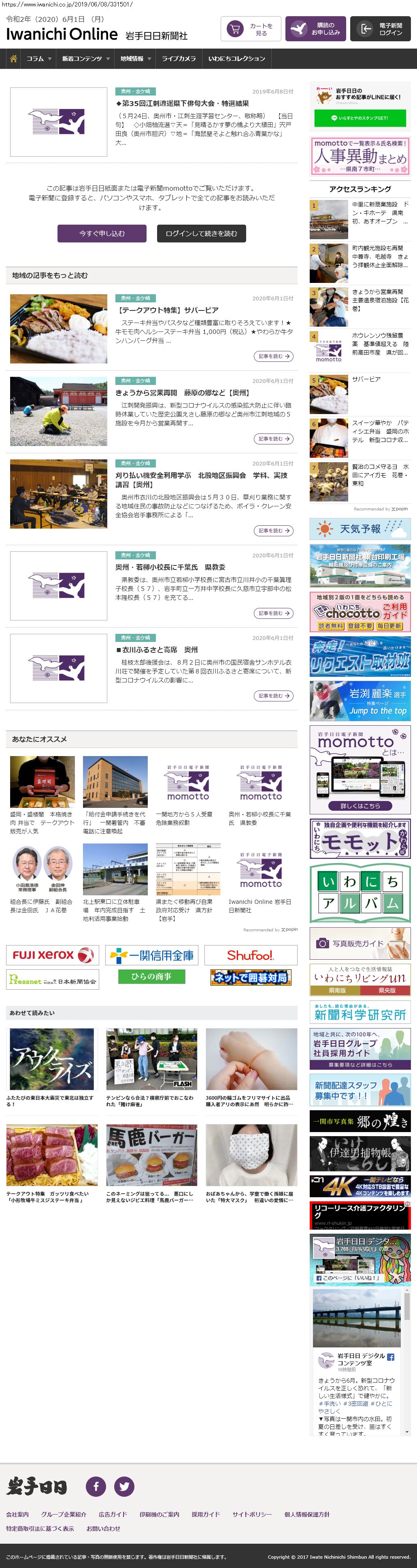Open the 会社案内 footer link

tap(17, 1515)
